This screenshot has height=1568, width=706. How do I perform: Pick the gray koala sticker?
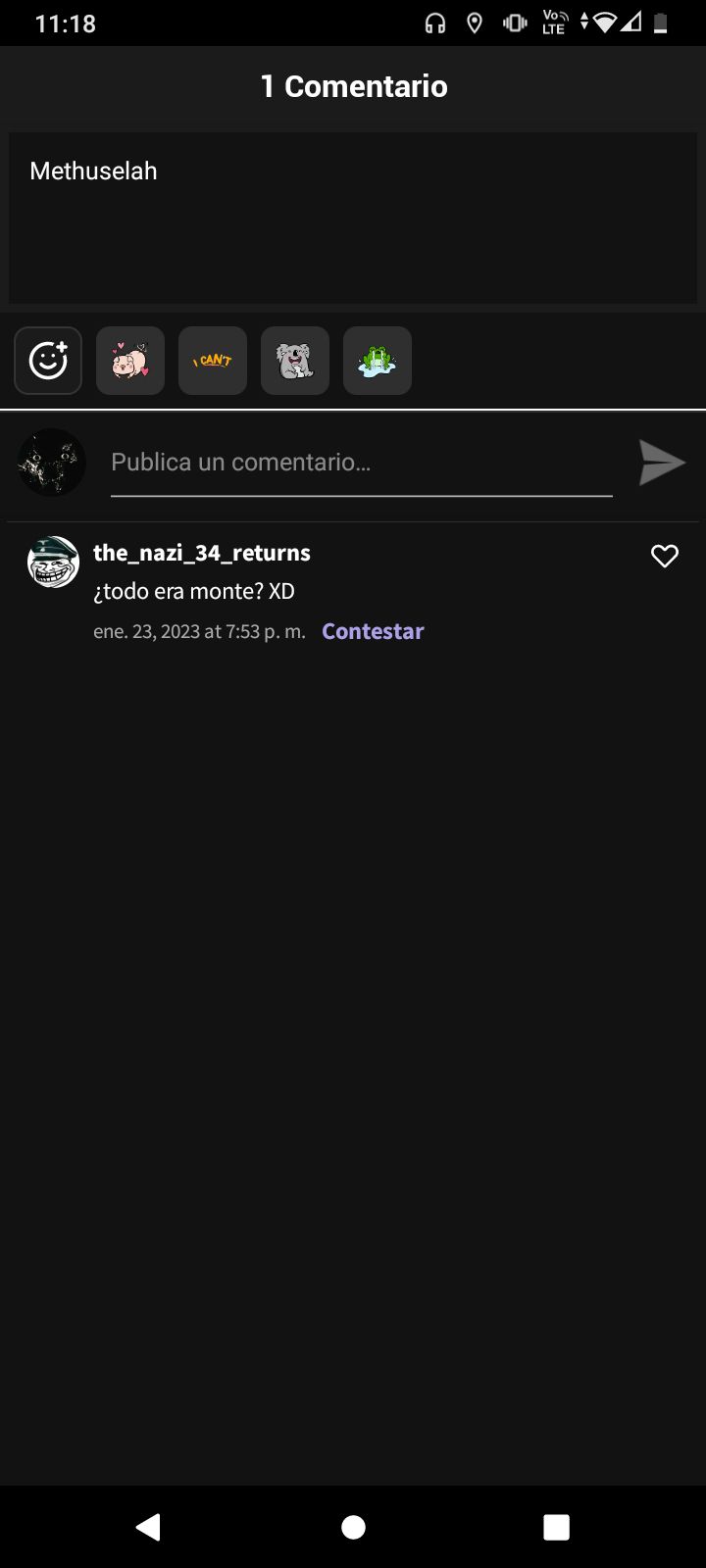295,361
